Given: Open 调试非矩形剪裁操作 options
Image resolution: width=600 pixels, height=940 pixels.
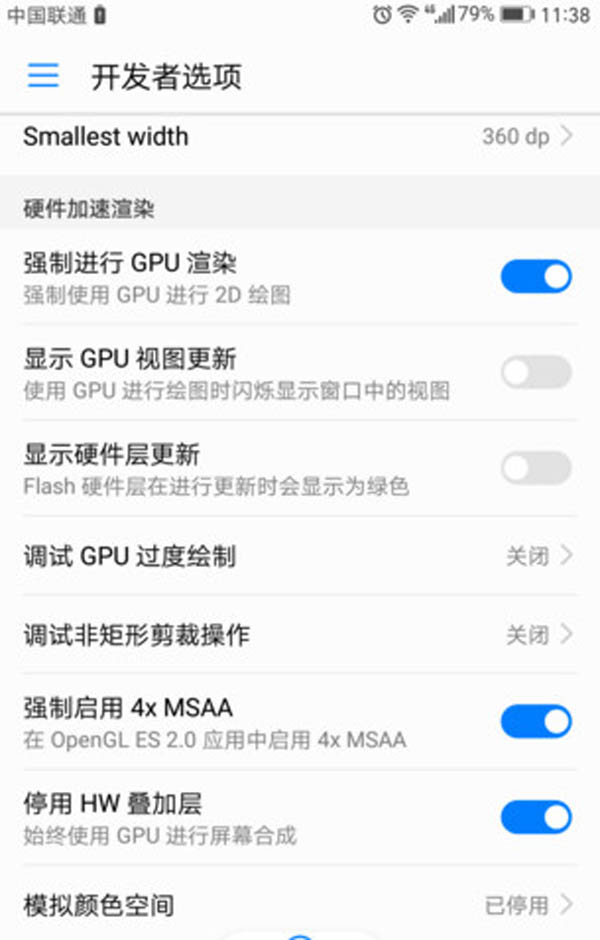Looking at the screenshot, I should pyautogui.click(x=300, y=634).
